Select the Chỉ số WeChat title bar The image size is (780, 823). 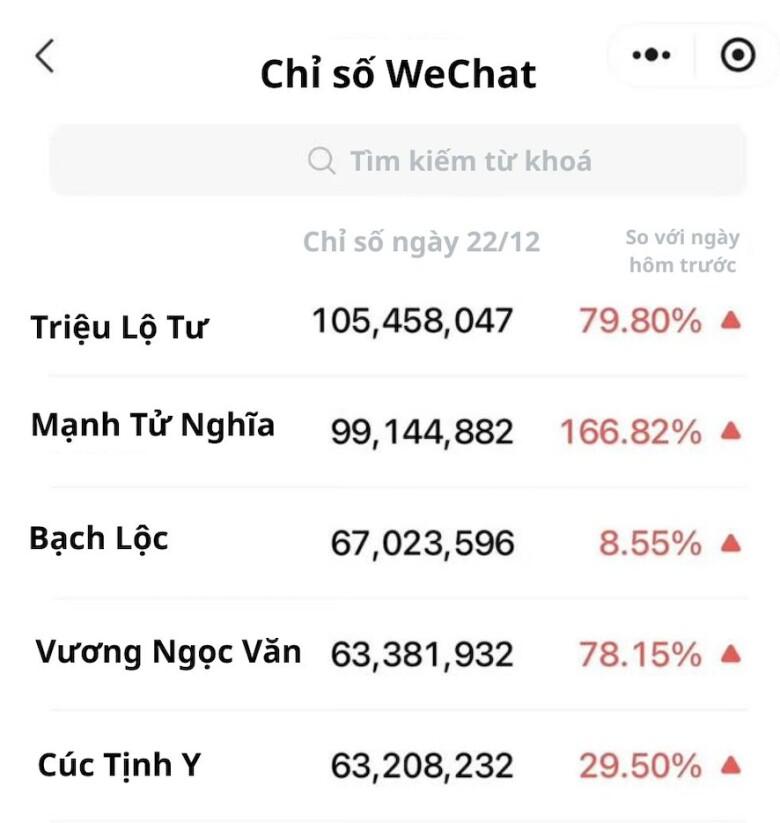[x=399, y=72]
